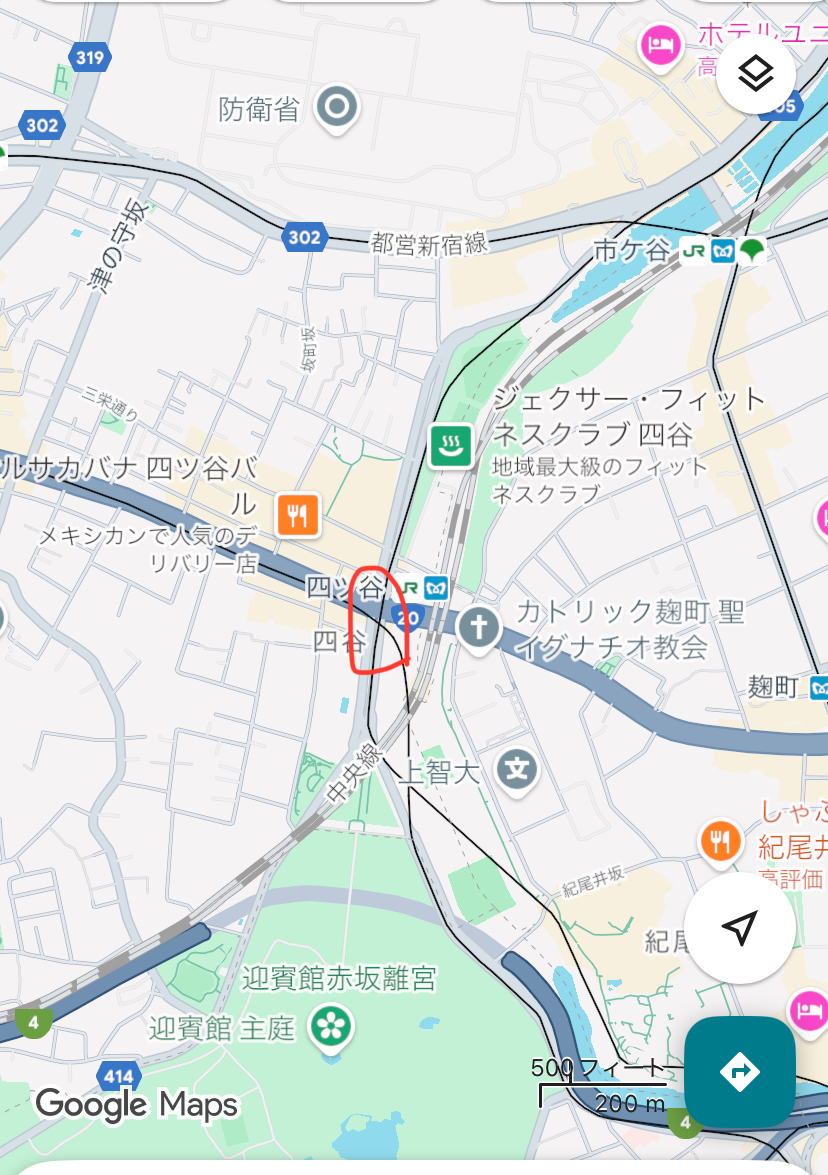The width and height of the screenshot is (828, 1175).
Task: Open the pink hotel pin ホテルユニ
Action: tap(661, 45)
